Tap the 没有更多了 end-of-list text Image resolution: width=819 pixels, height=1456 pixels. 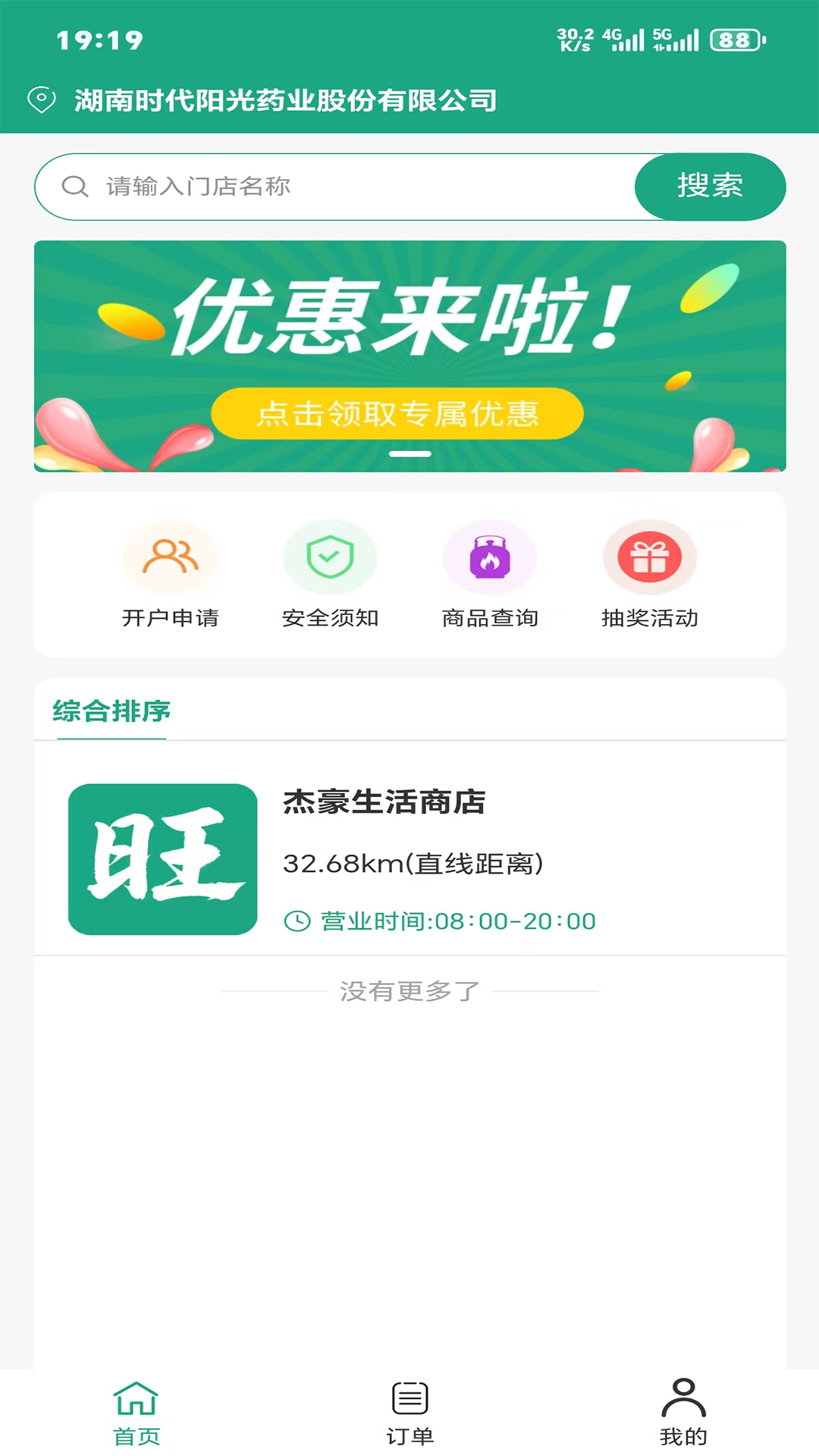[409, 990]
